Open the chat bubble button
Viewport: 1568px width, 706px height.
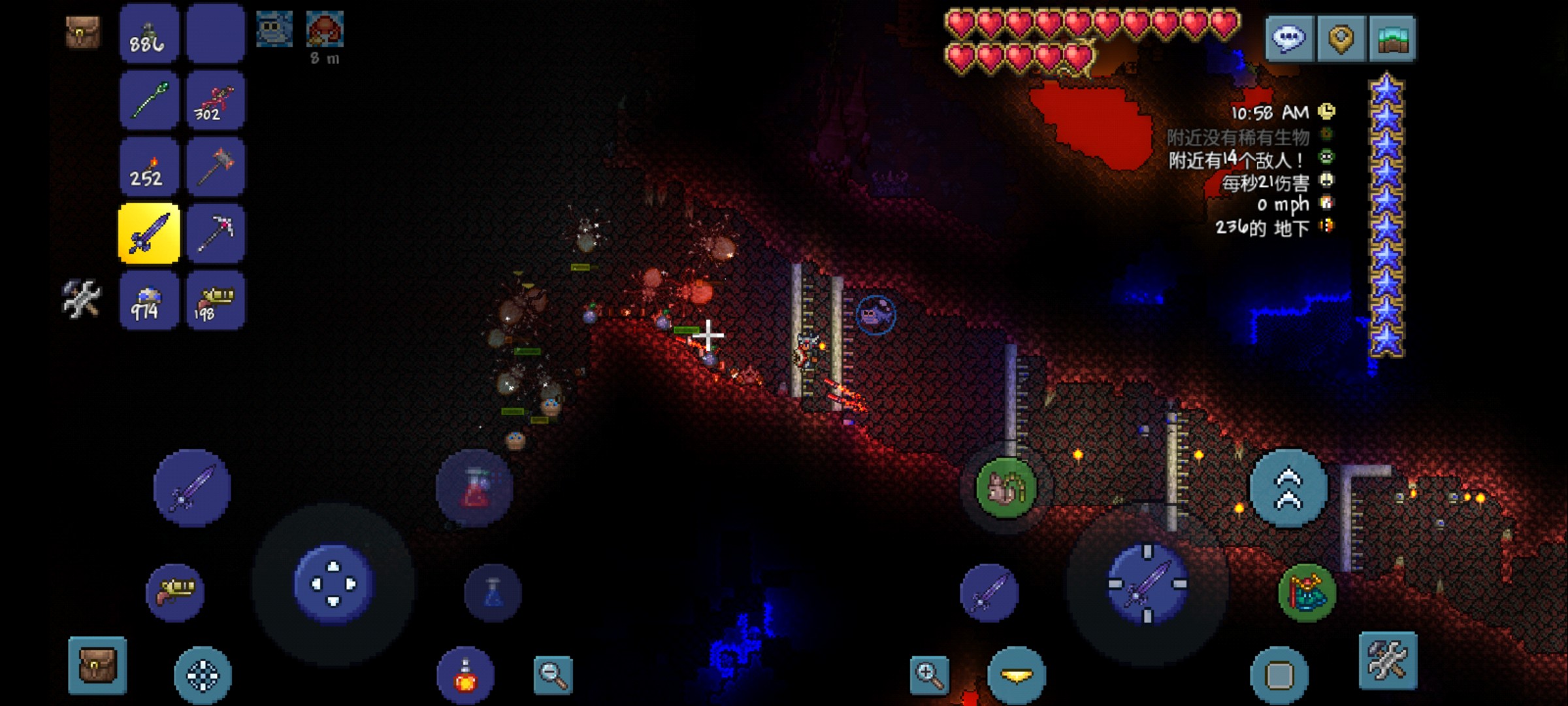(x=1289, y=39)
